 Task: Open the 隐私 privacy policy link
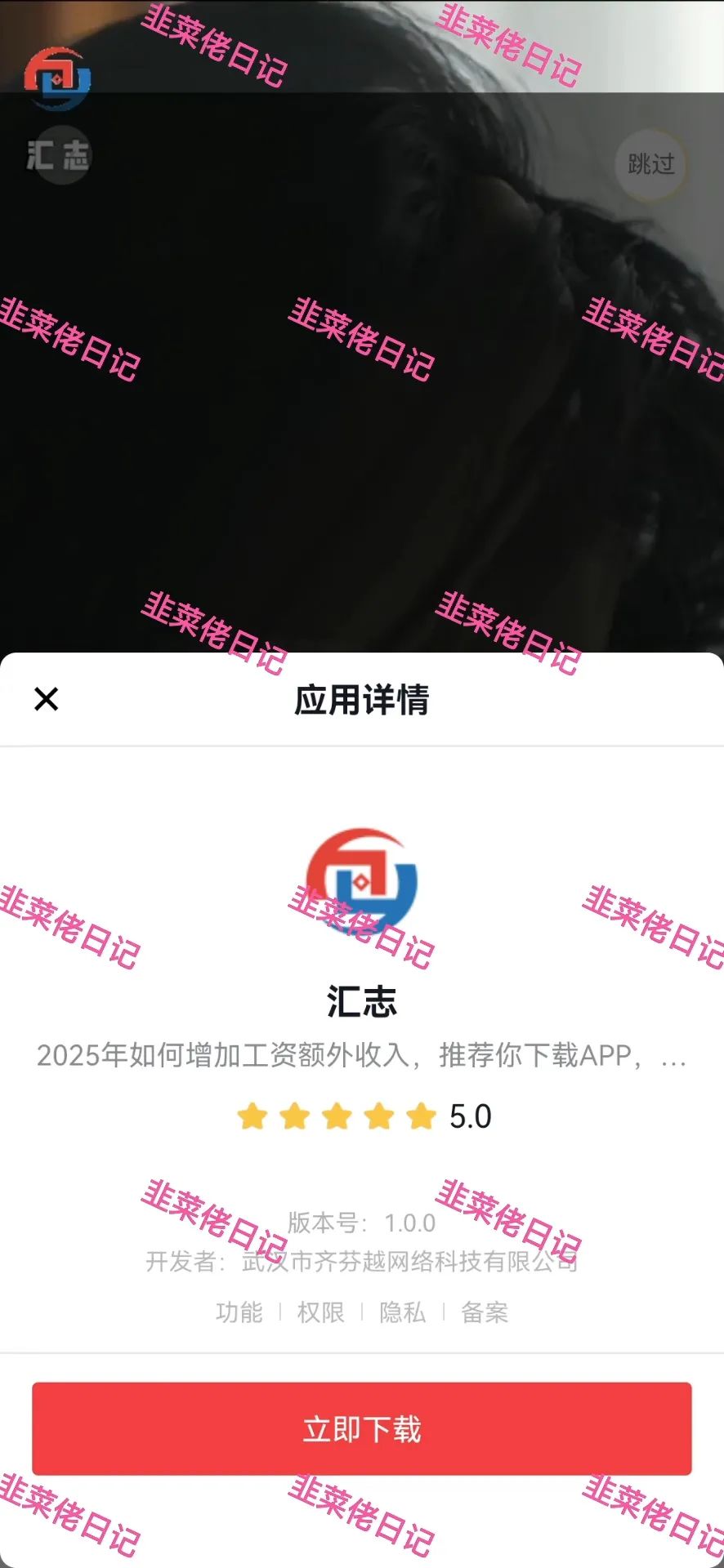point(404,1313)
